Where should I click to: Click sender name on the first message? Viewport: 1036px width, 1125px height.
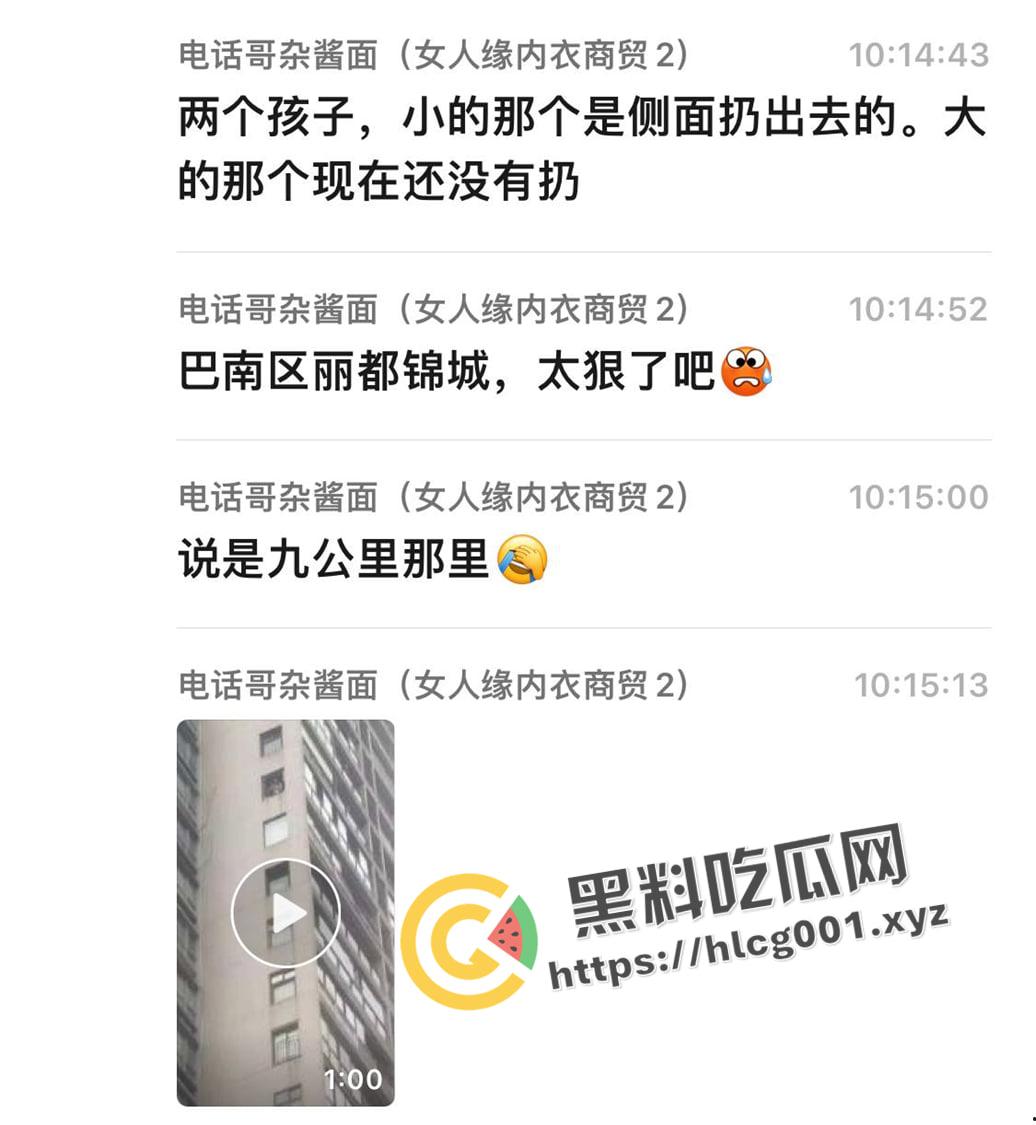pyautogui.click(x=276, y=55)
